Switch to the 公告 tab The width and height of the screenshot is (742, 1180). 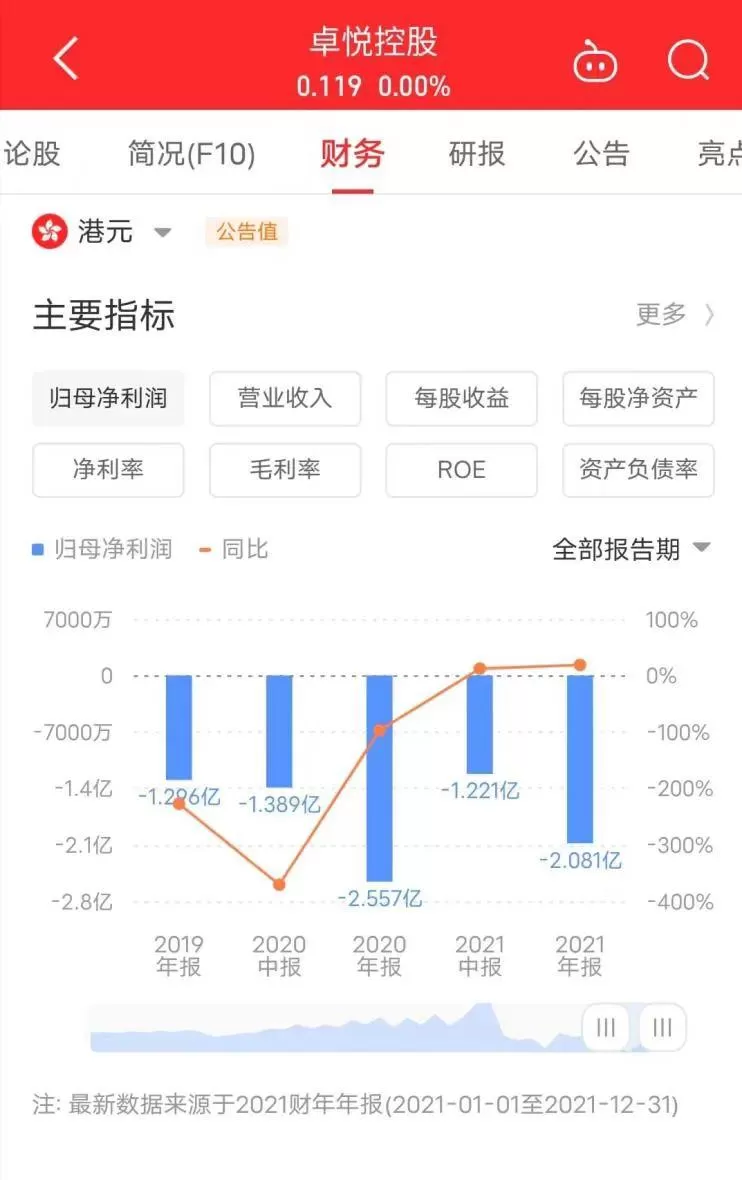[x=601, y=154]
